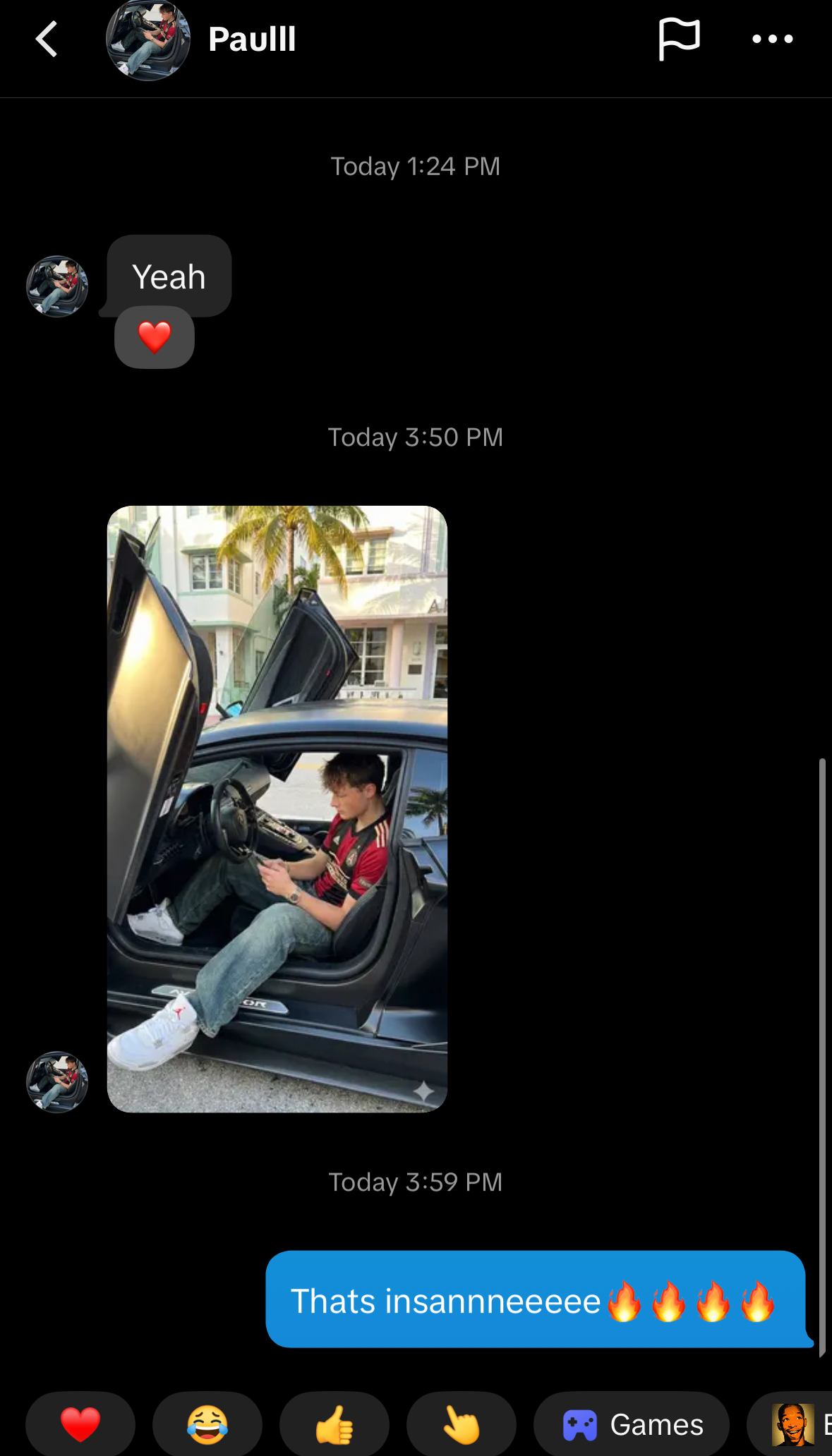Send the pointing hand quick reaction
This screenshot has height=1456, width=832.
pos(462,1425)
